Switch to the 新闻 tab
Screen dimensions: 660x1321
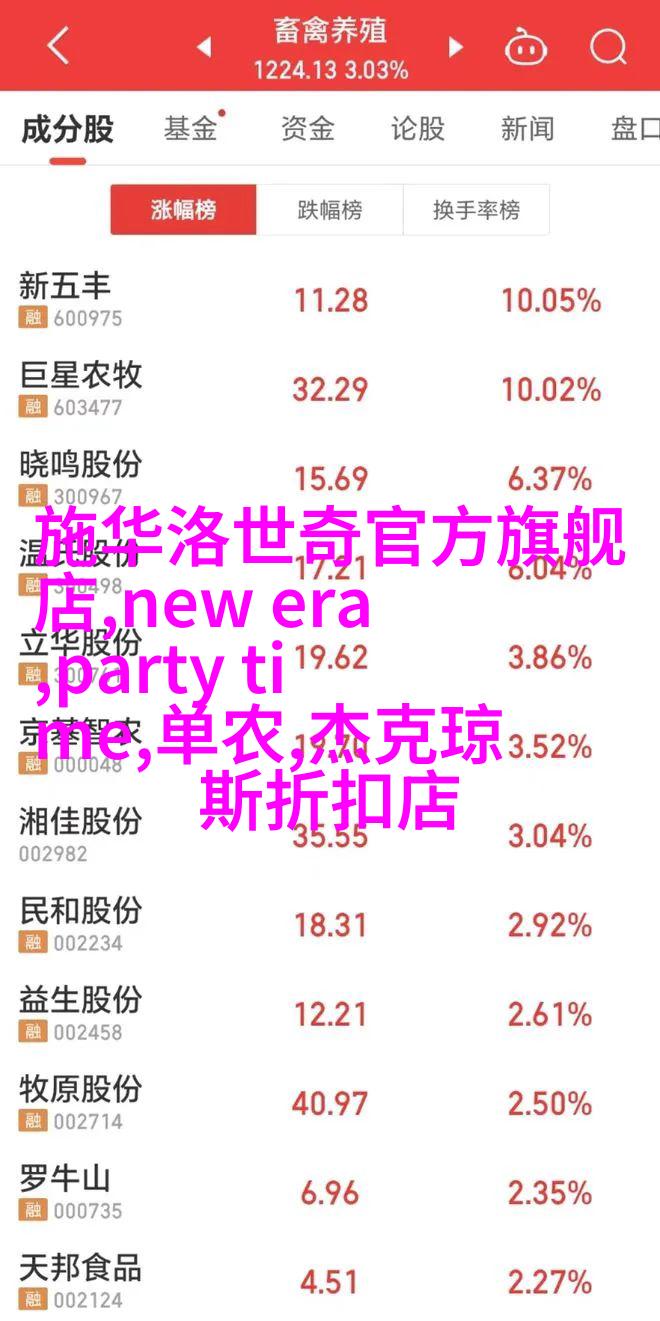[527, 129]
